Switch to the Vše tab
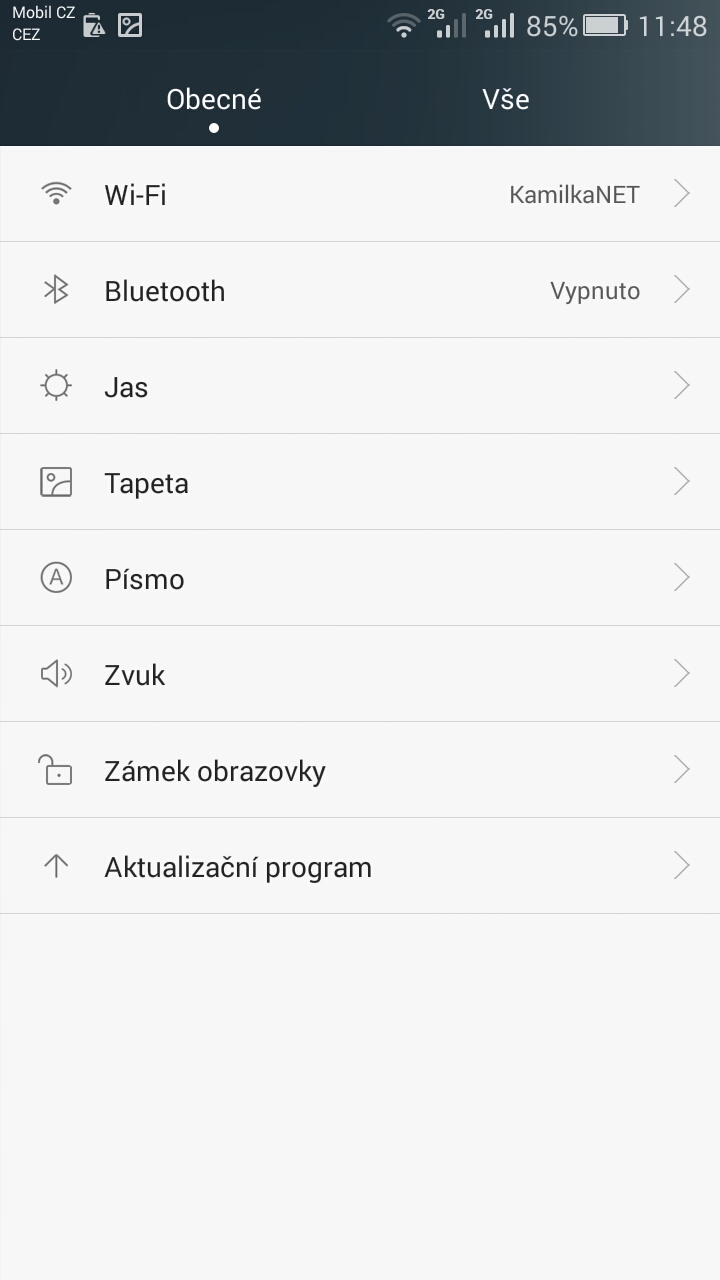720x1280 pixels. coord(505,100)
